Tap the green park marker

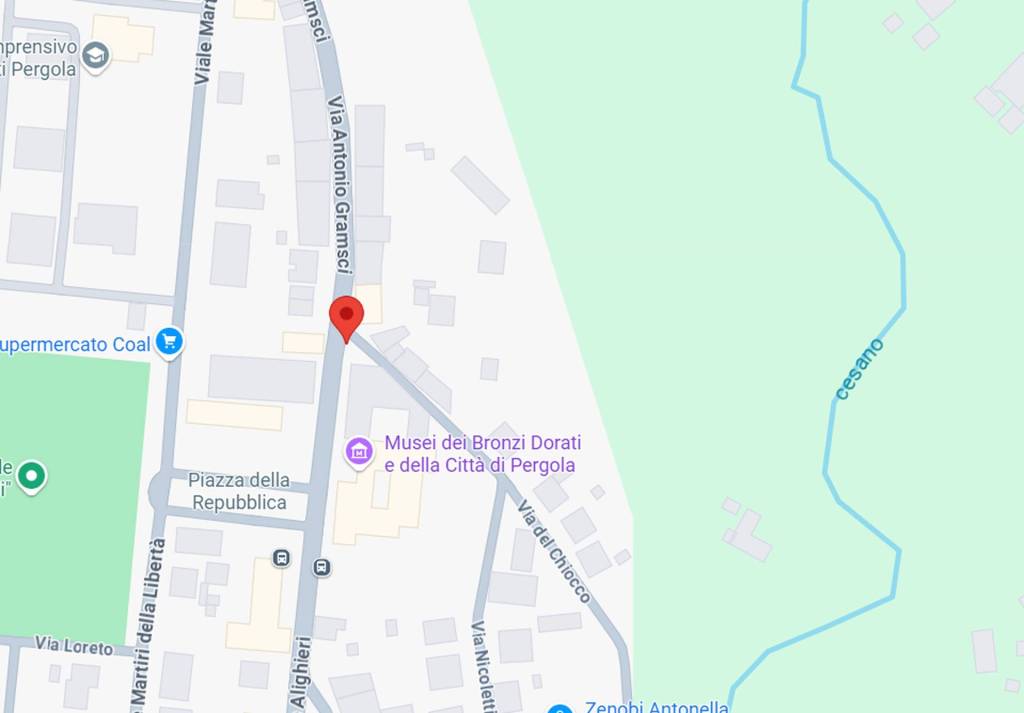coord(32,476)
